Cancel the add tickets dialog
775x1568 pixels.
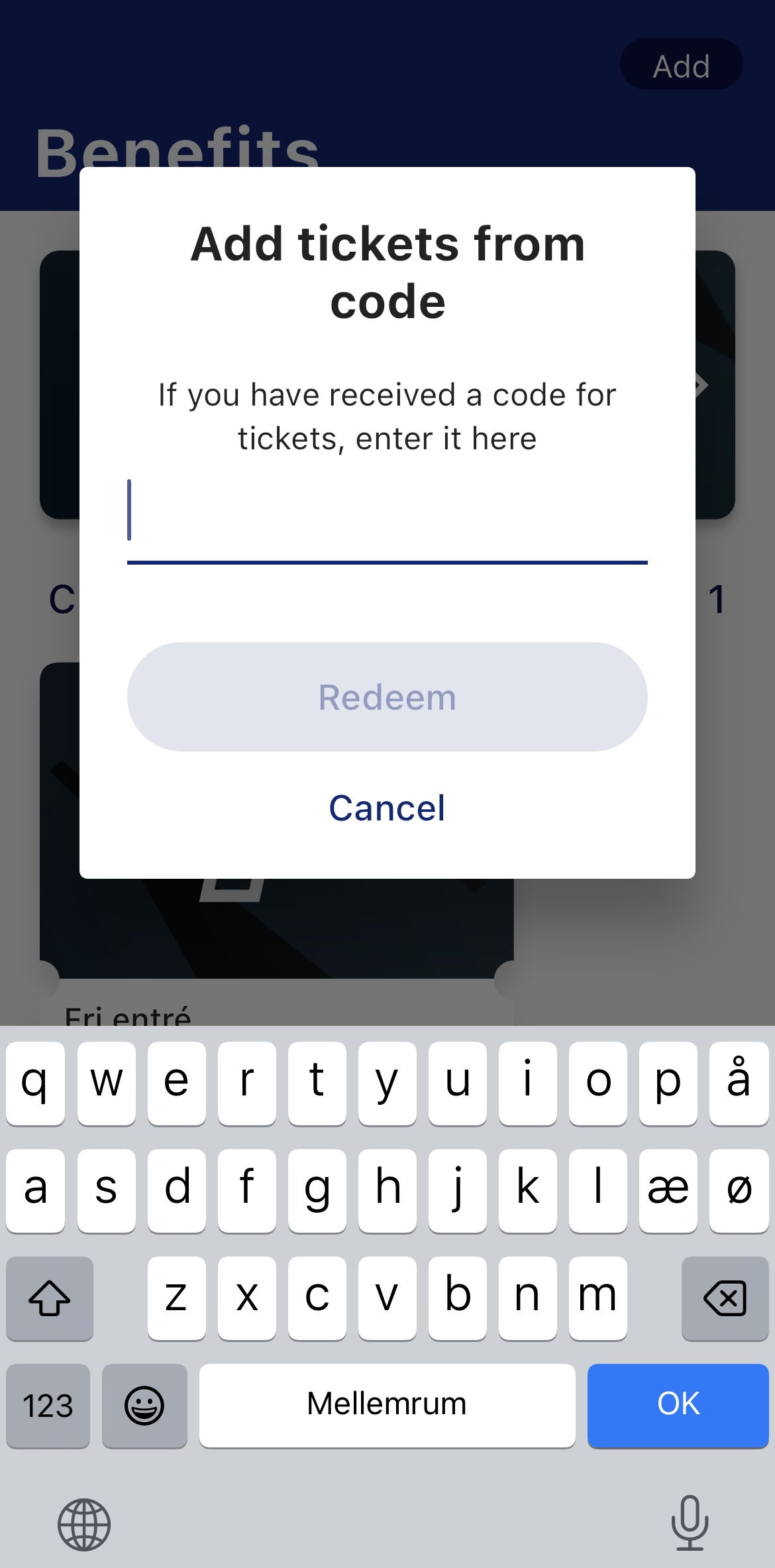tap(387, 808)
